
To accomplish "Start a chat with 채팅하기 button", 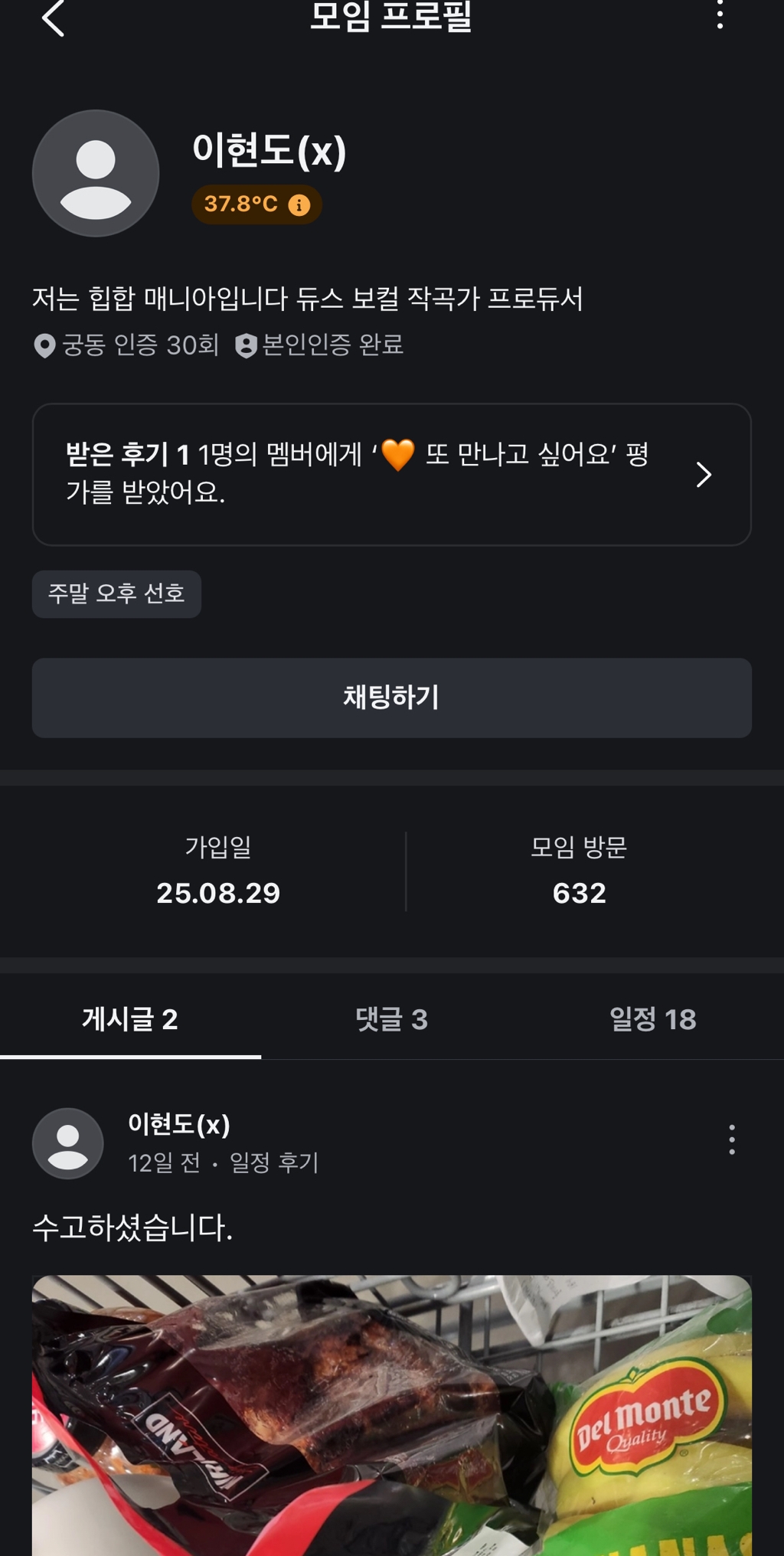I will pyautogui.click(x=392, y=698).
